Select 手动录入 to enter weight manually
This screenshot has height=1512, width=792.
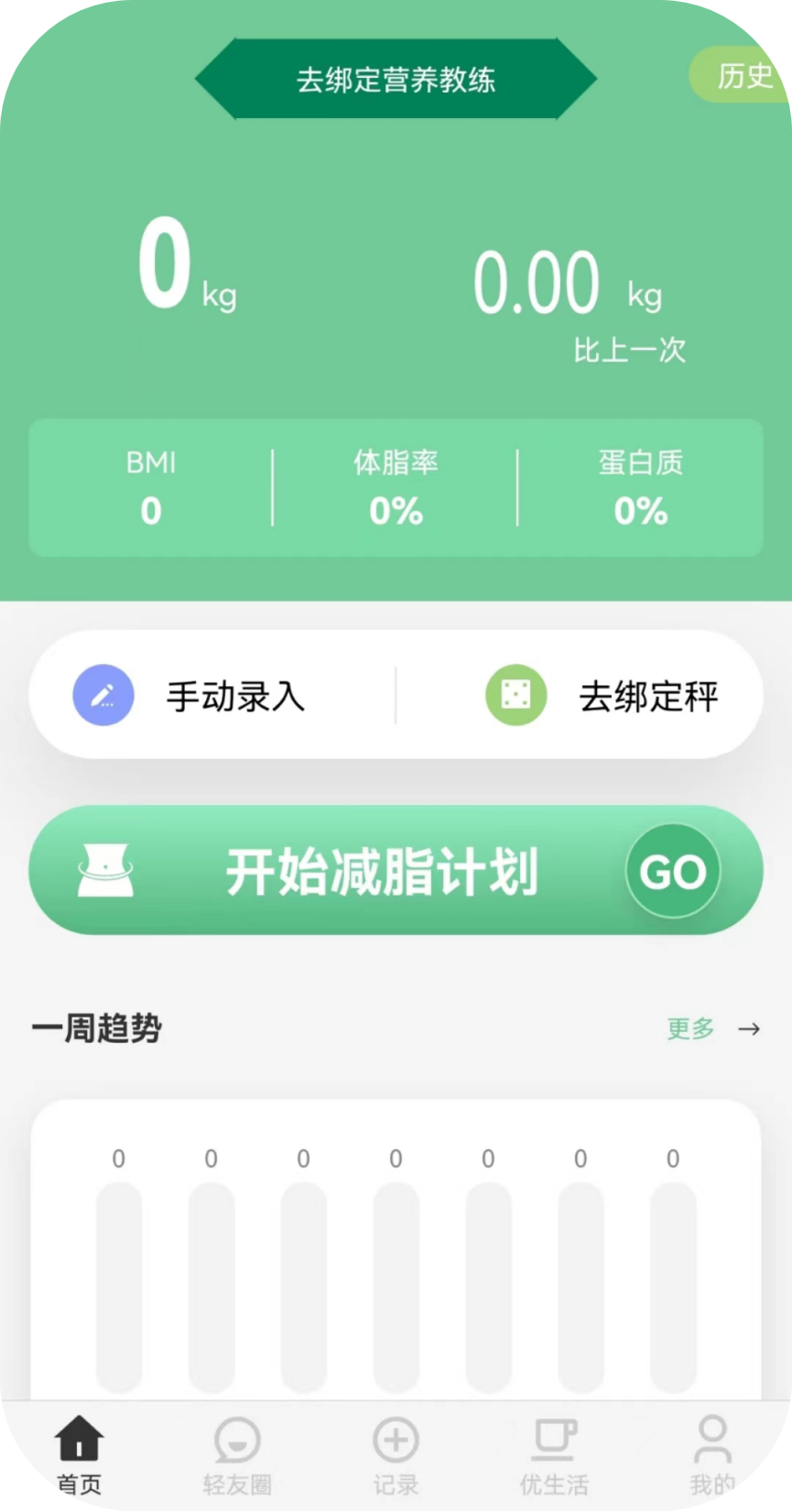[x=211, y=696]
